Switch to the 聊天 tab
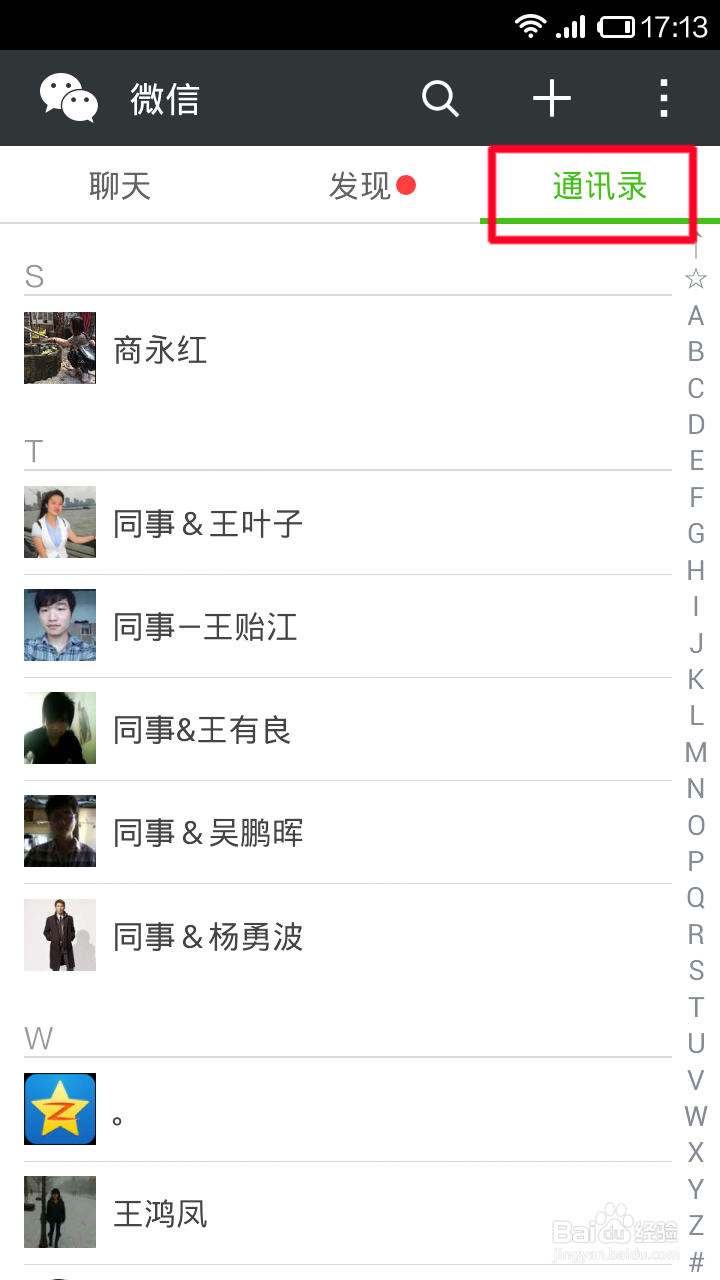 point(120,185)
